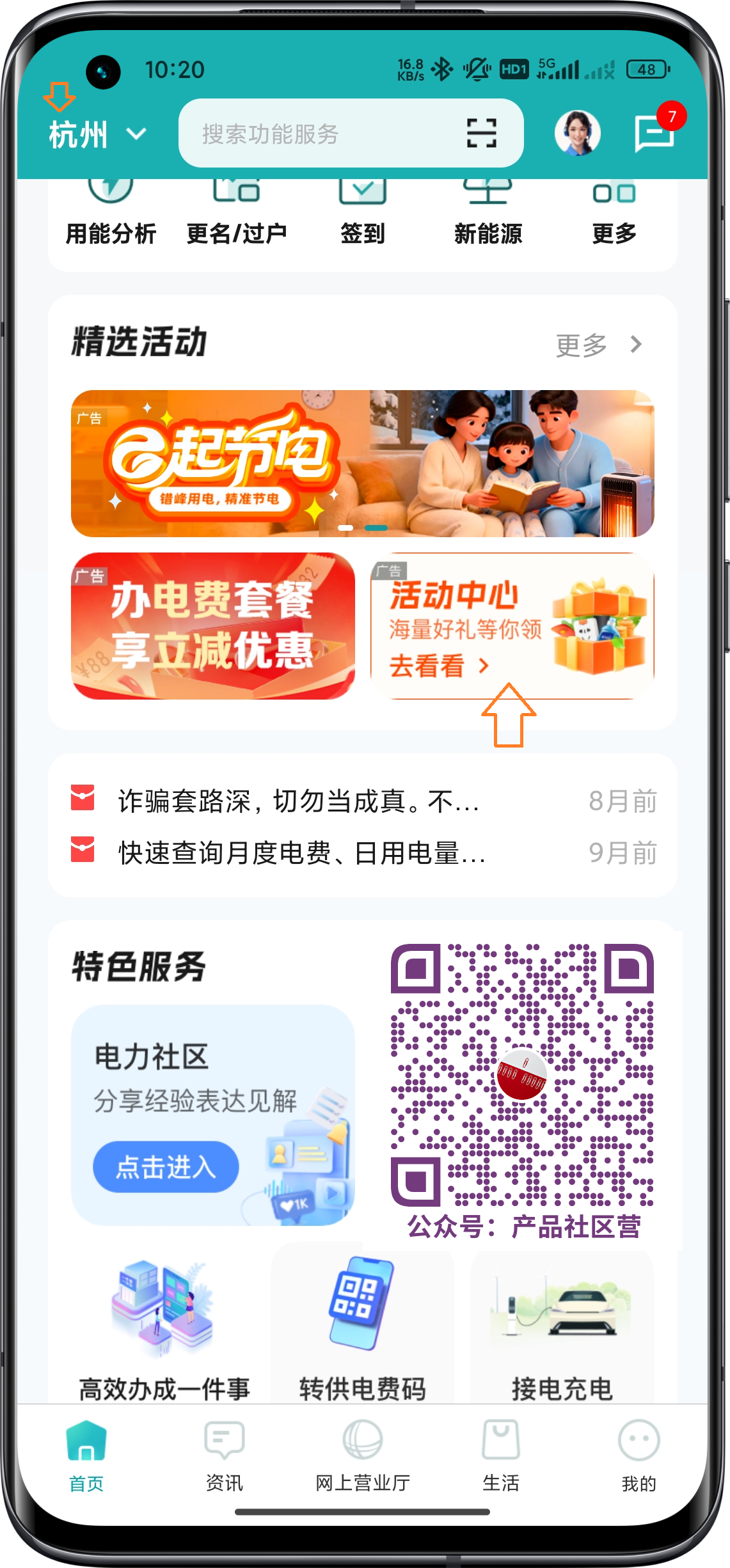Open messages with 7 unread
This screenshot has width=730, height=1568.
(x=654, y=132)
